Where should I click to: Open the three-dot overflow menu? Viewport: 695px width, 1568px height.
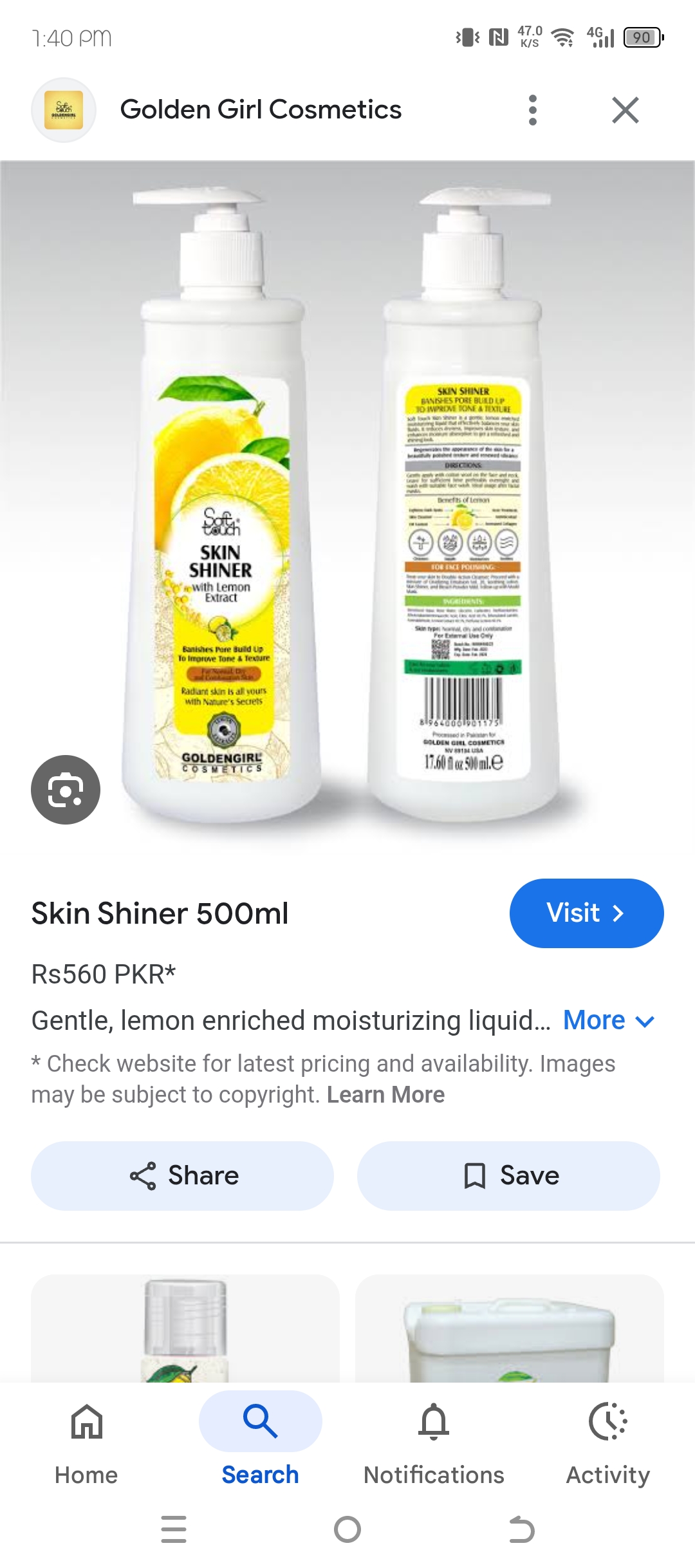(532, 110)
